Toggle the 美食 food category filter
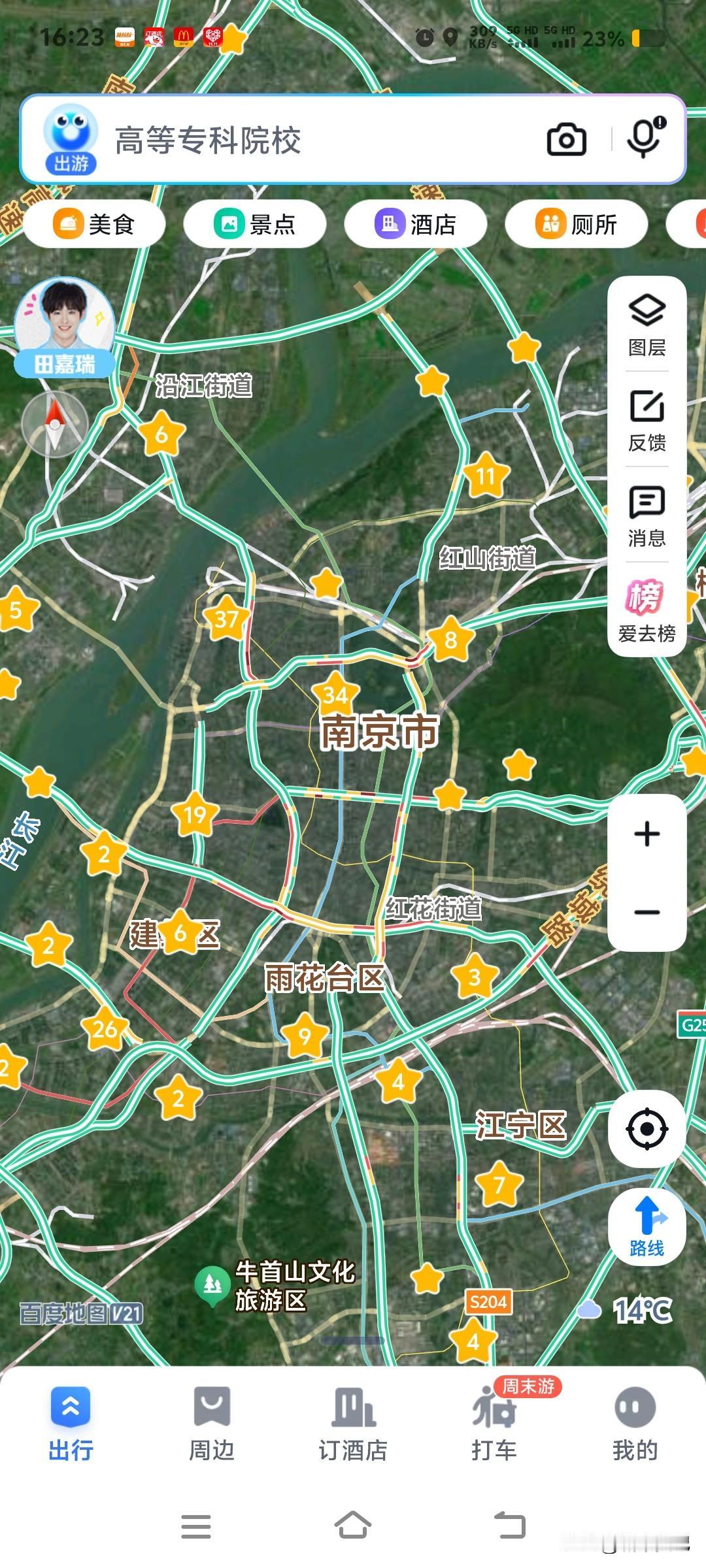The image size is (706, 1568). pyautogui.click(x=95, y=223)
